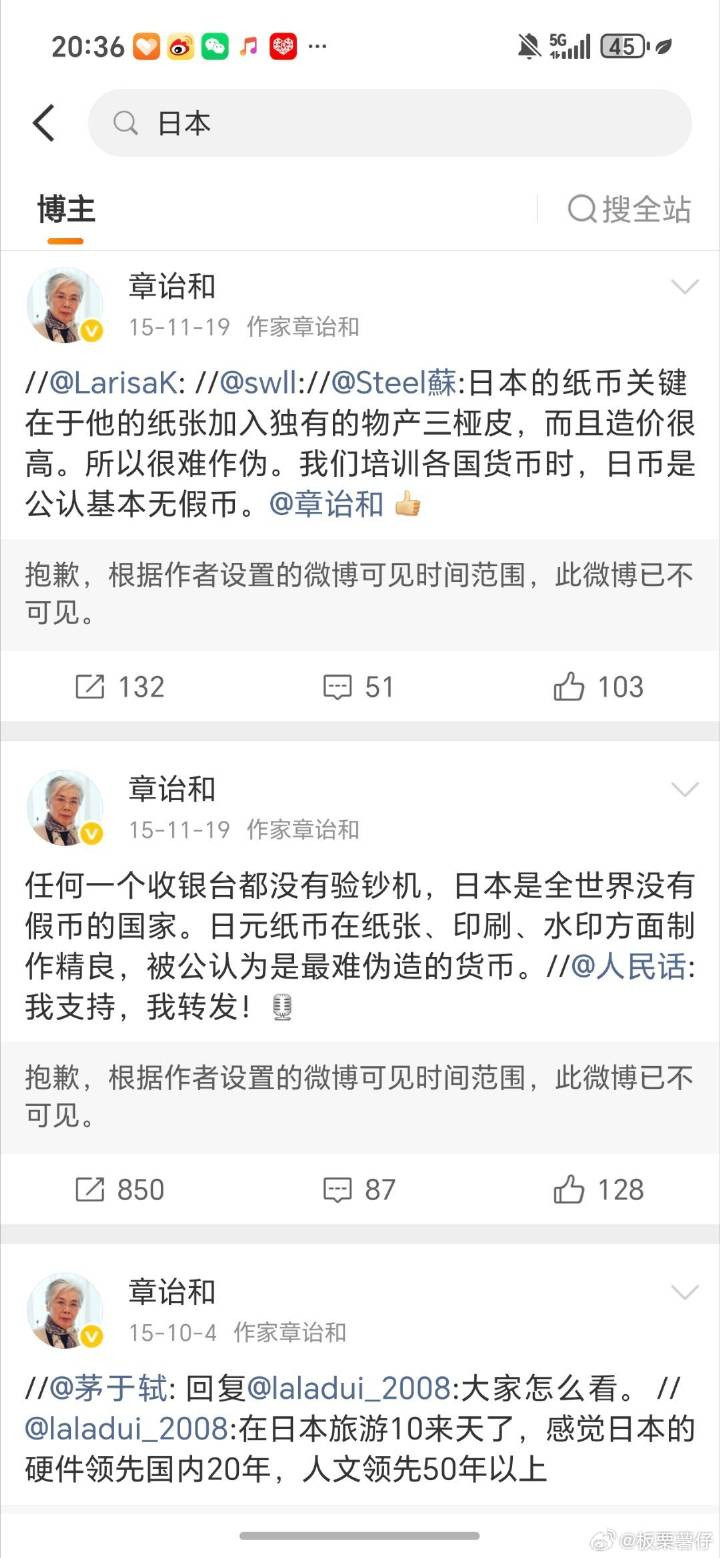
Task: Switch to 搜全站 search
Action: [x=630, y=209]
